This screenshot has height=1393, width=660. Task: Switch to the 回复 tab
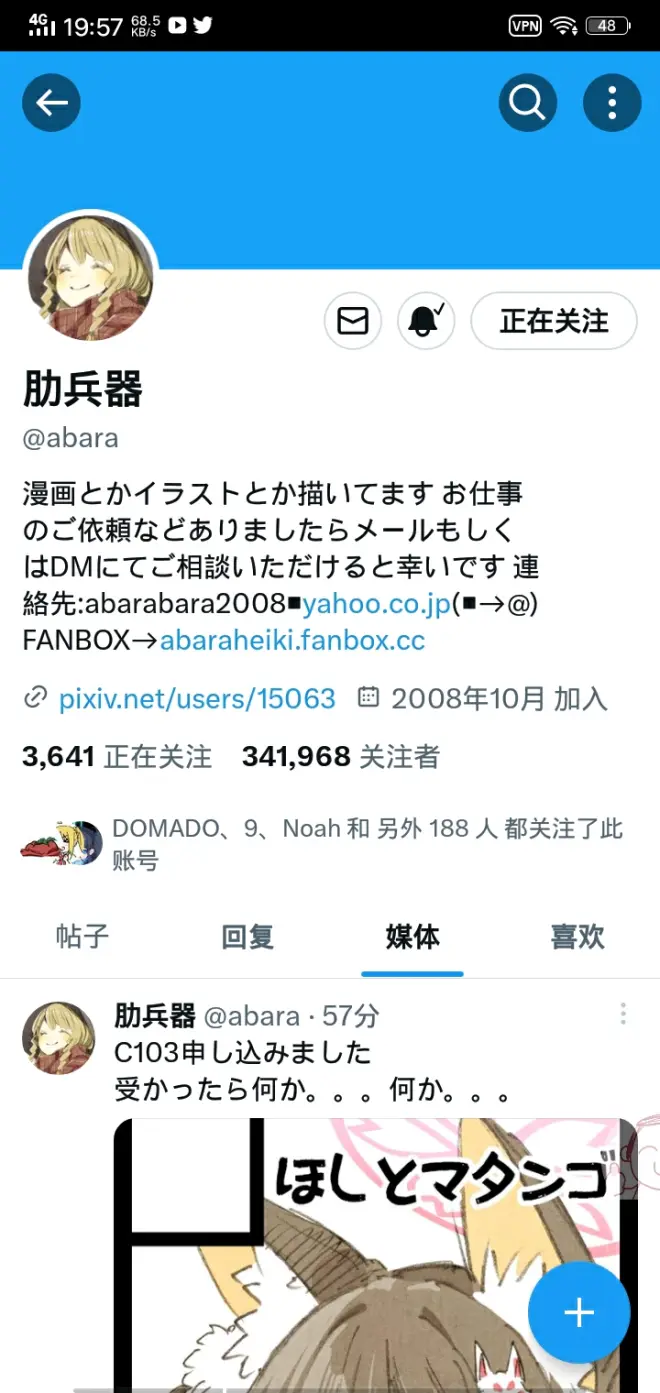tap(247, 937)
